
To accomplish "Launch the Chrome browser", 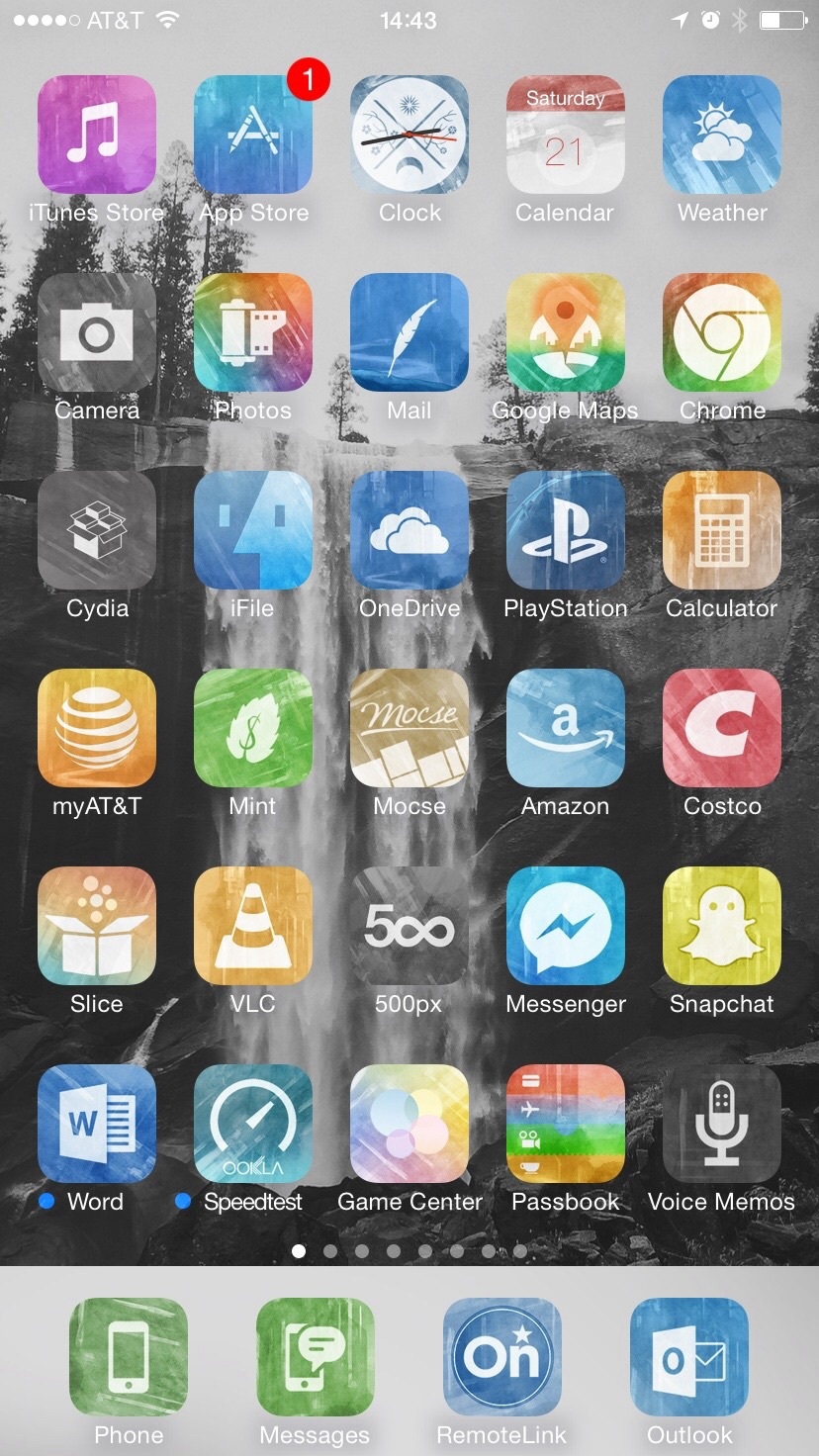I will click(x=722, y=332).
